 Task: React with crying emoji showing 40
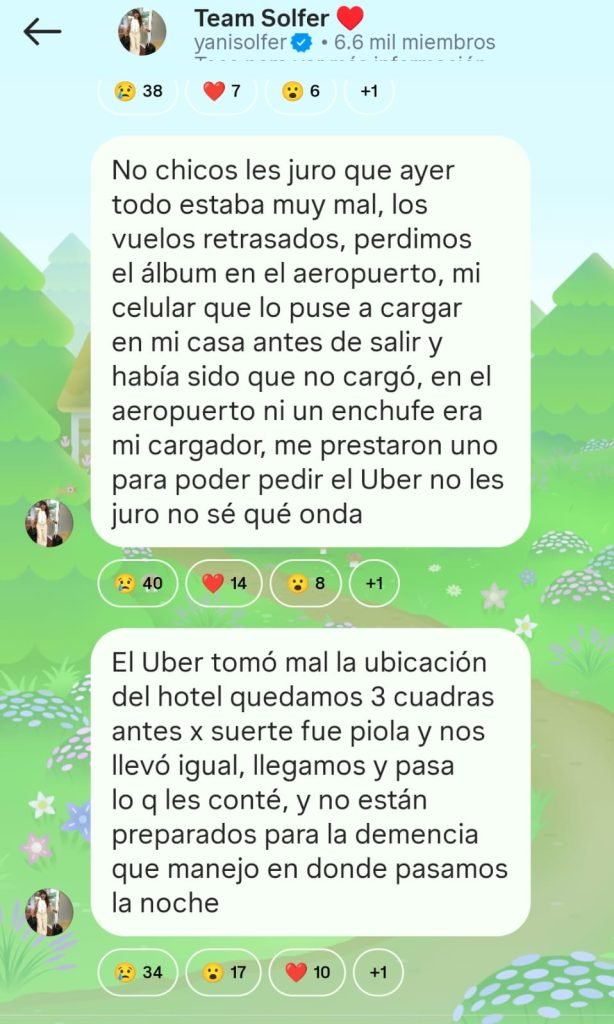(x=138, y=583)
